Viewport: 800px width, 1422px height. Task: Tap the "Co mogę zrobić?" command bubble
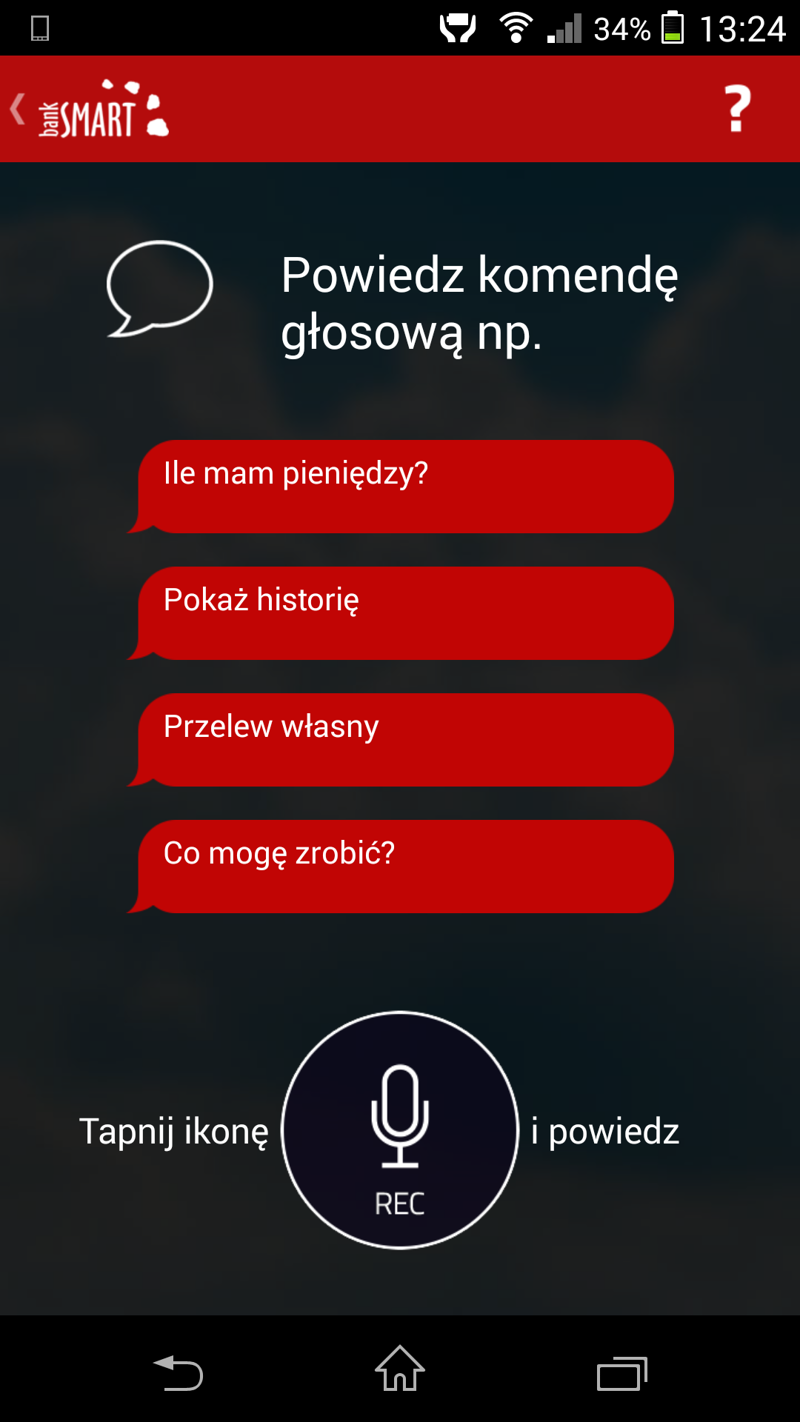401,867
